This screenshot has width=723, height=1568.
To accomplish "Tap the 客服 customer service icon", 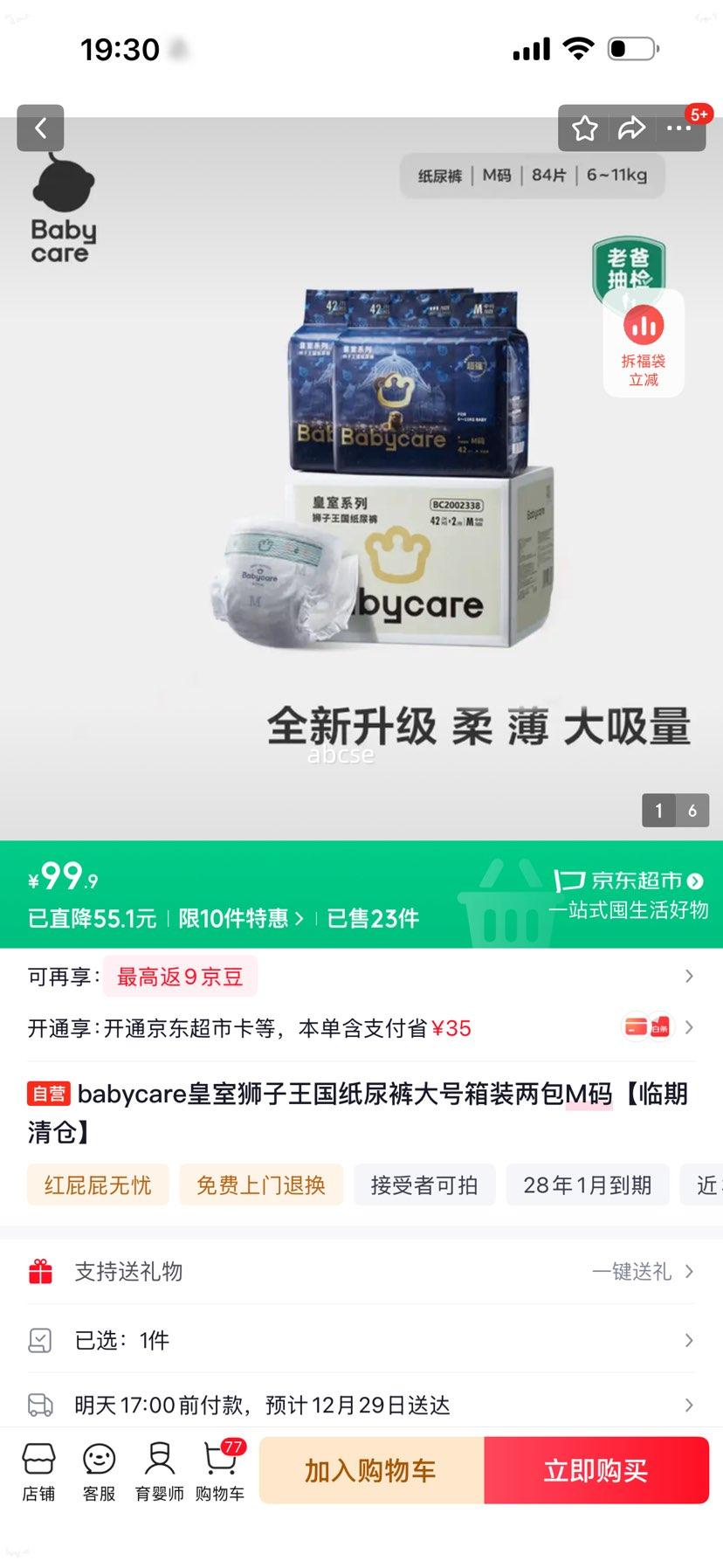I will (98, 1469).
